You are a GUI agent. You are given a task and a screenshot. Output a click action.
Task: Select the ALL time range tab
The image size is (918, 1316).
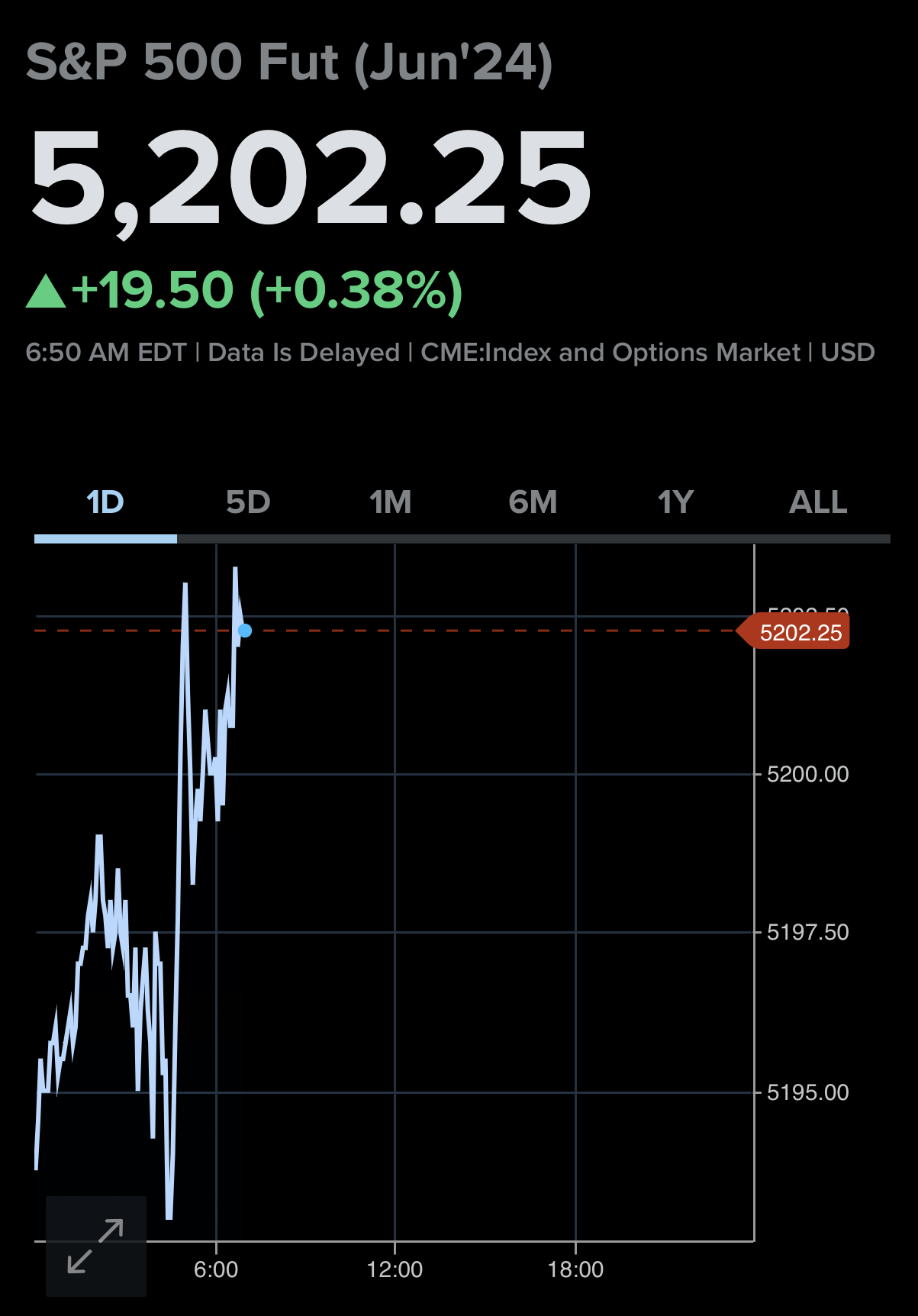tap(818, 502)
